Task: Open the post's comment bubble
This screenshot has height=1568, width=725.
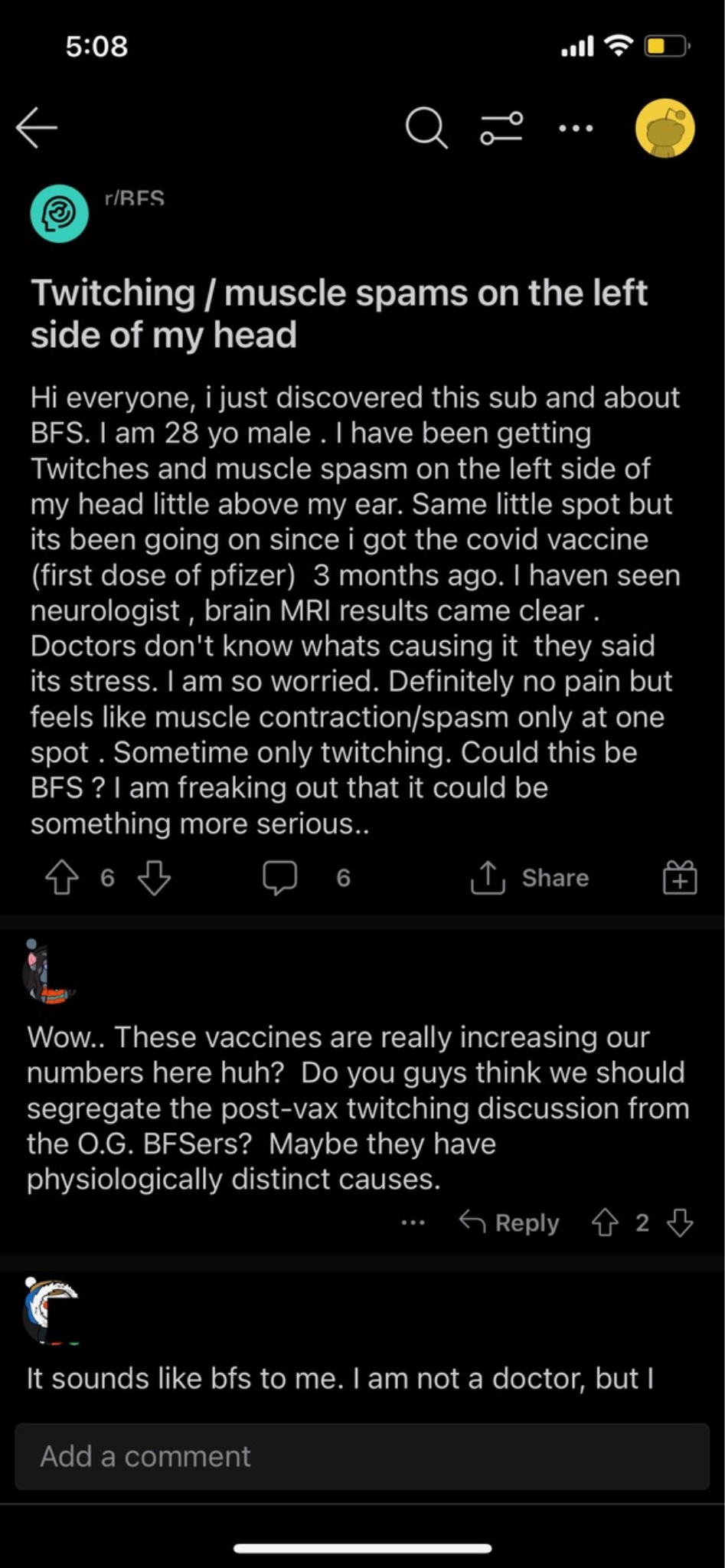Action: point(280,878)
